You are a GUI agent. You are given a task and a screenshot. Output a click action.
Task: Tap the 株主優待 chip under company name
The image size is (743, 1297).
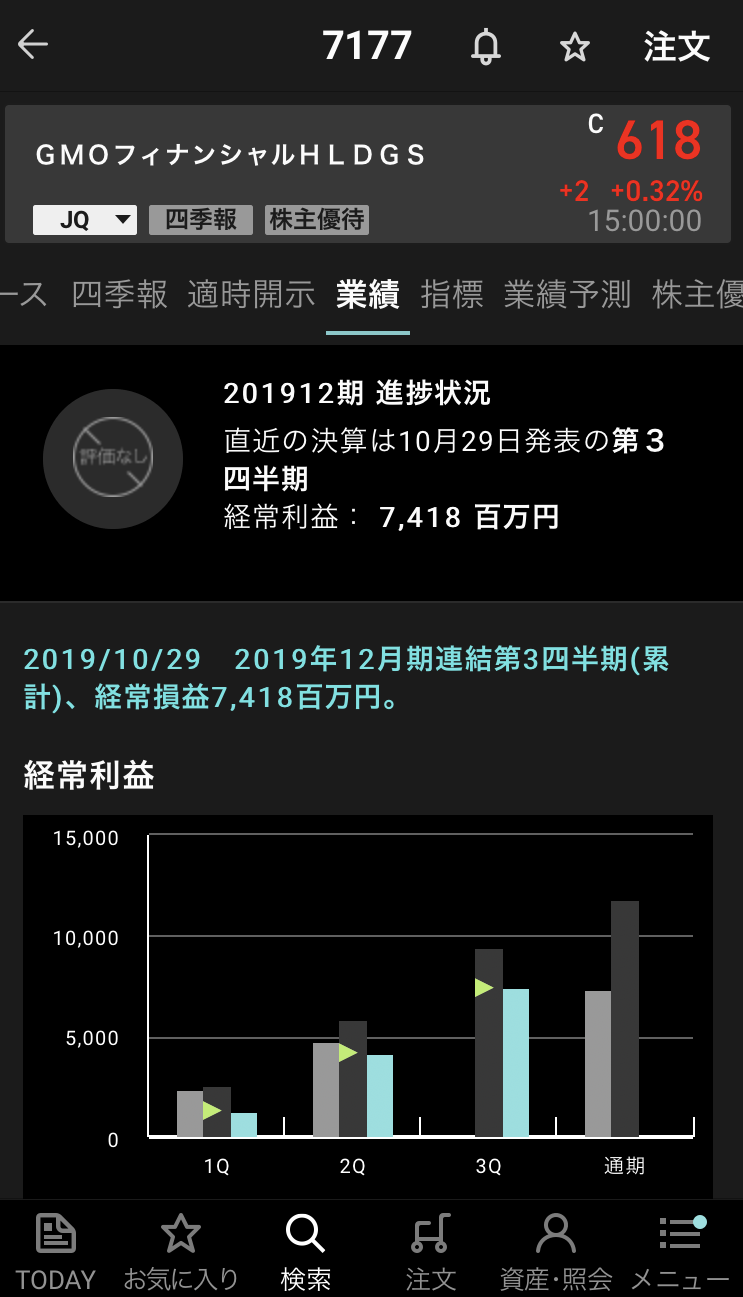coord(317,220)
